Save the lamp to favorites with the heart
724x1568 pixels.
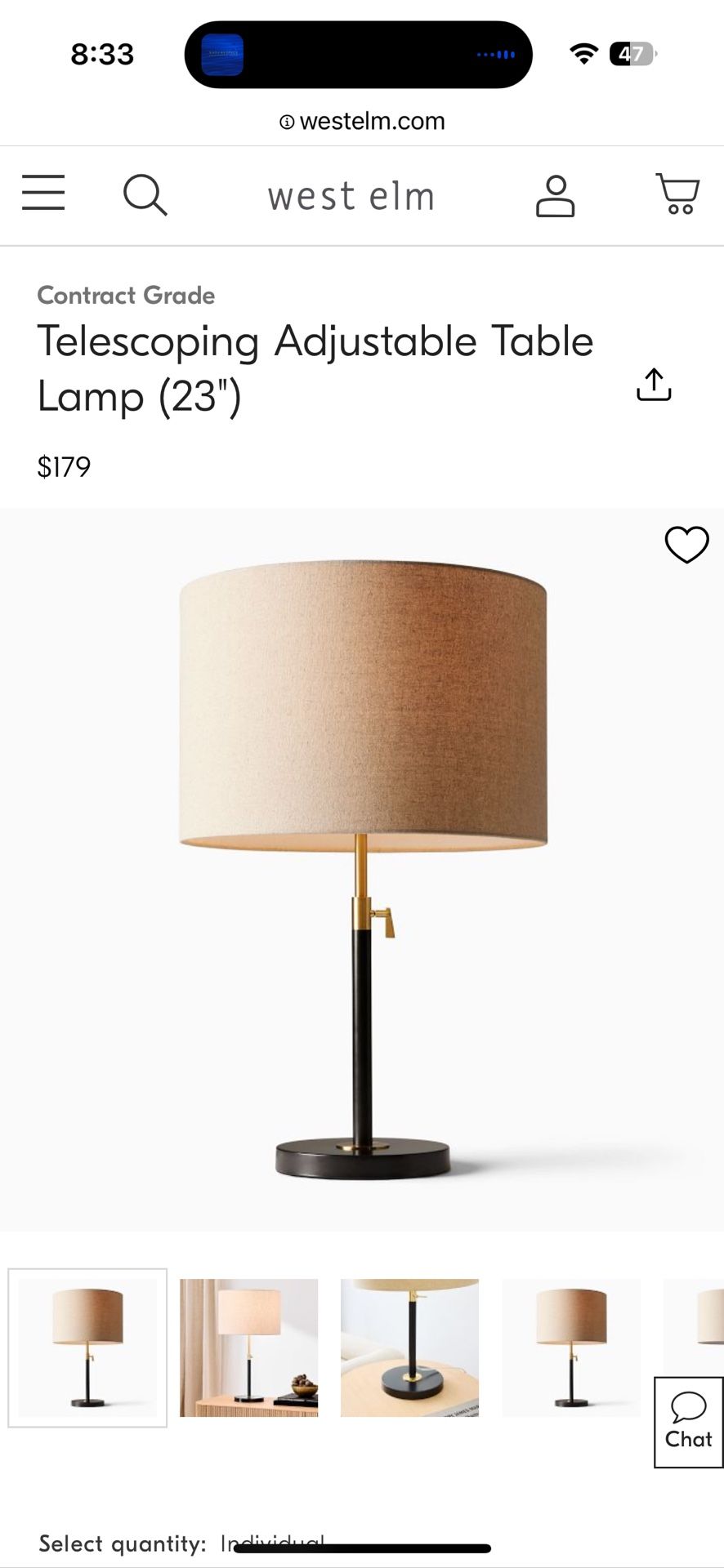(x=686, y=544)
